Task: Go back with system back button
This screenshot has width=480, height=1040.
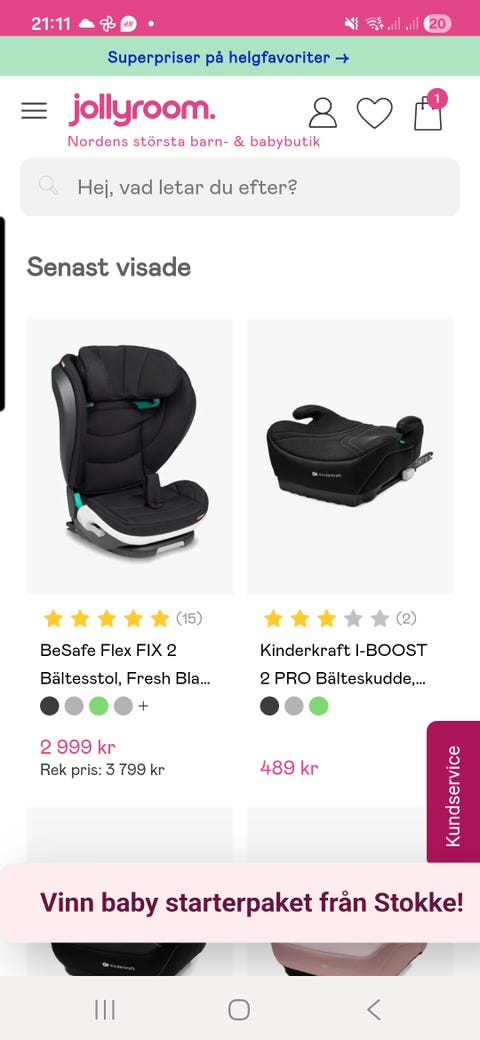Action: pyautogui.click(x=373, y=1009)
